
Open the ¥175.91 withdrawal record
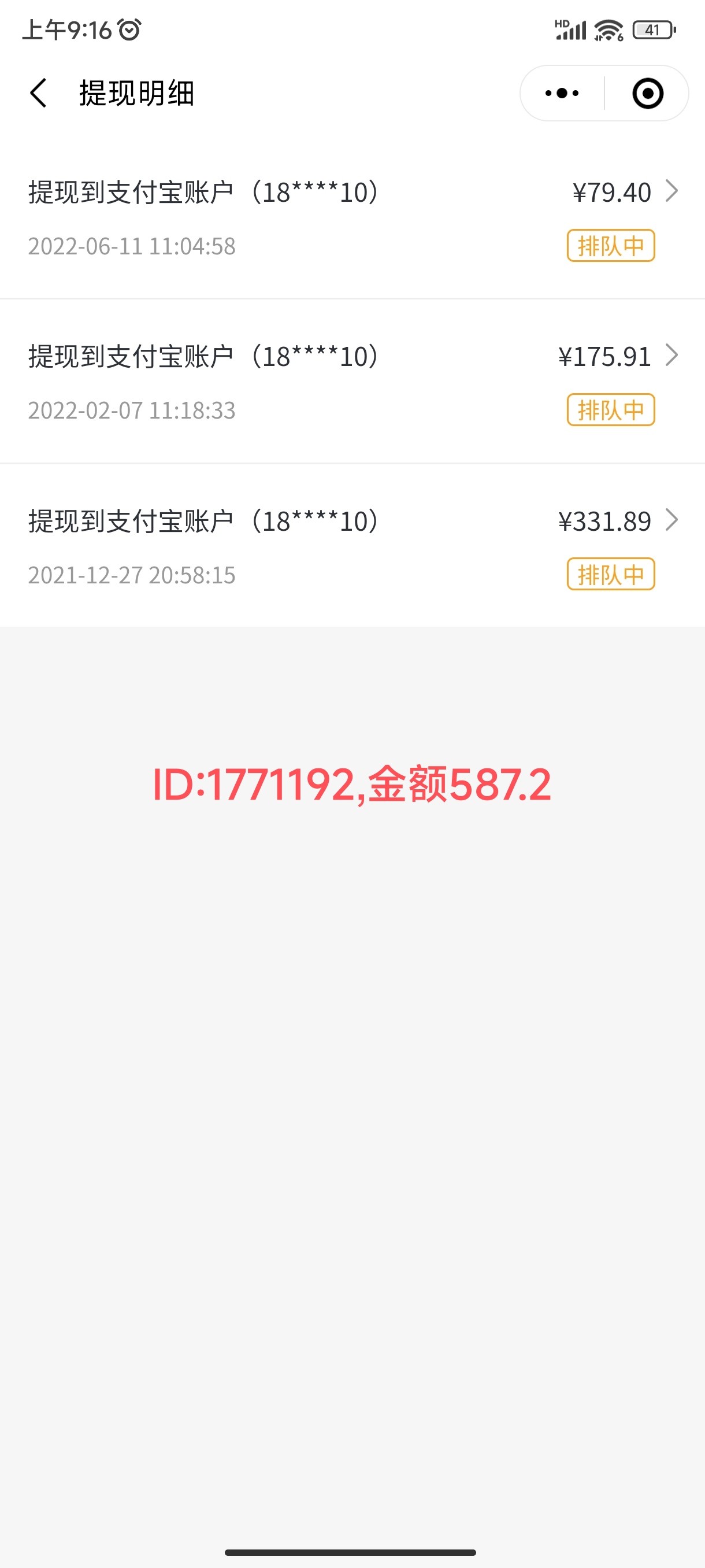[x=352, y=382]
